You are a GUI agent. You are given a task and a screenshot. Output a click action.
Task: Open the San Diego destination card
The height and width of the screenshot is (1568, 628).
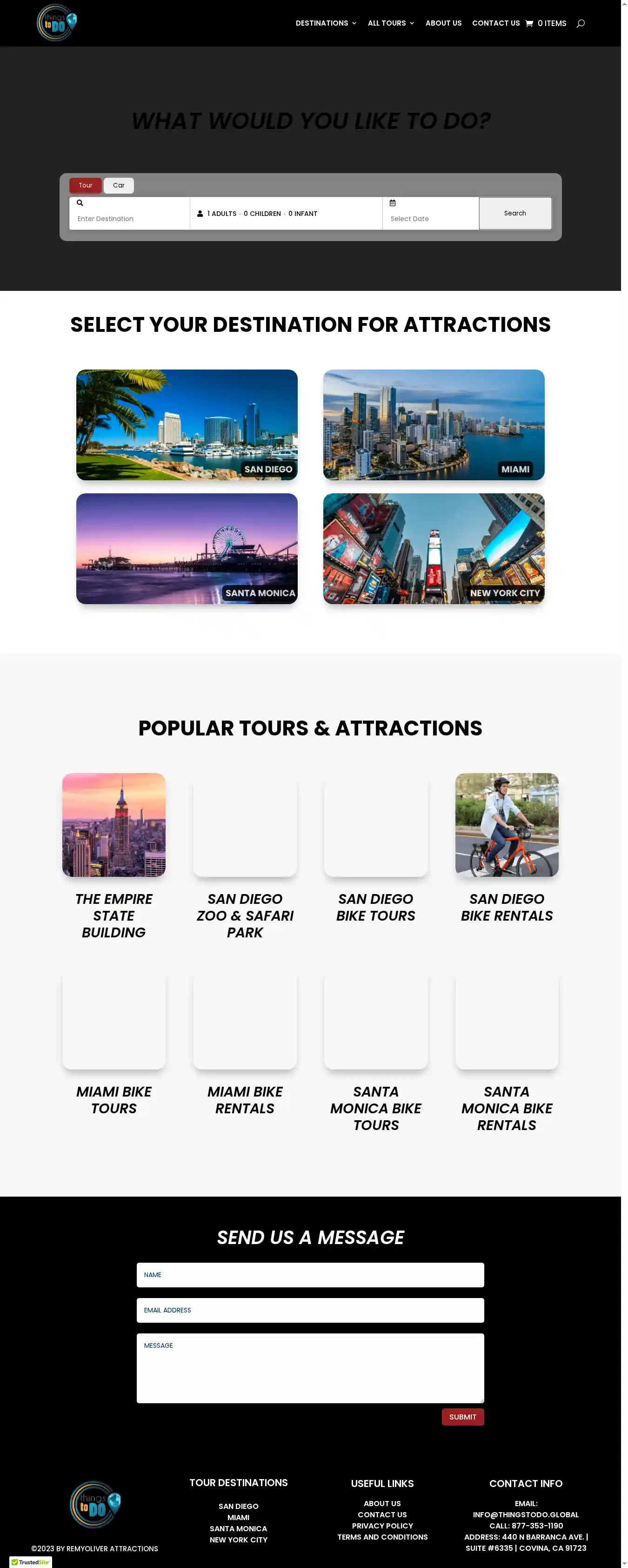187,425
